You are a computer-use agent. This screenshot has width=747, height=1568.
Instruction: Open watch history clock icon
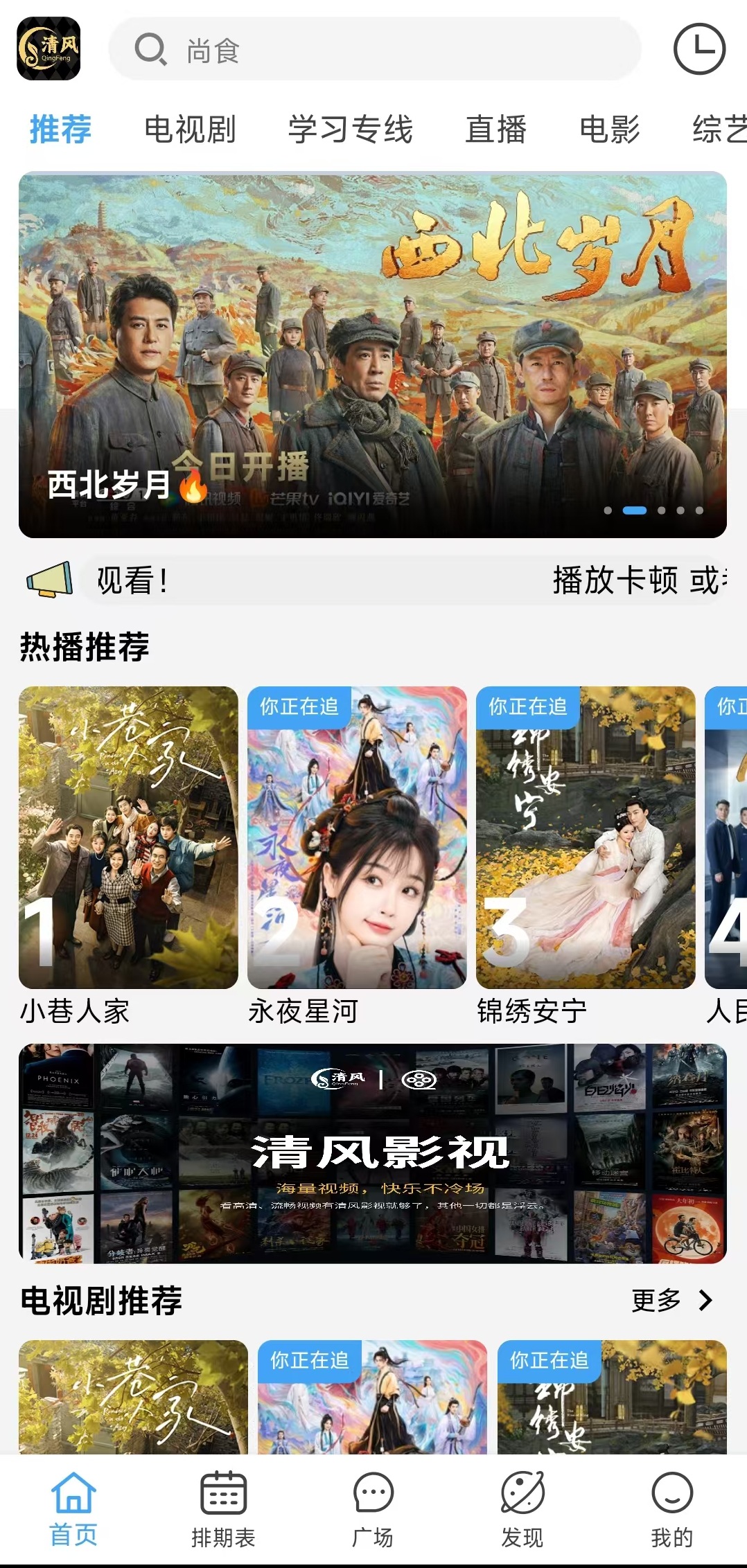[x=699, y=49]
